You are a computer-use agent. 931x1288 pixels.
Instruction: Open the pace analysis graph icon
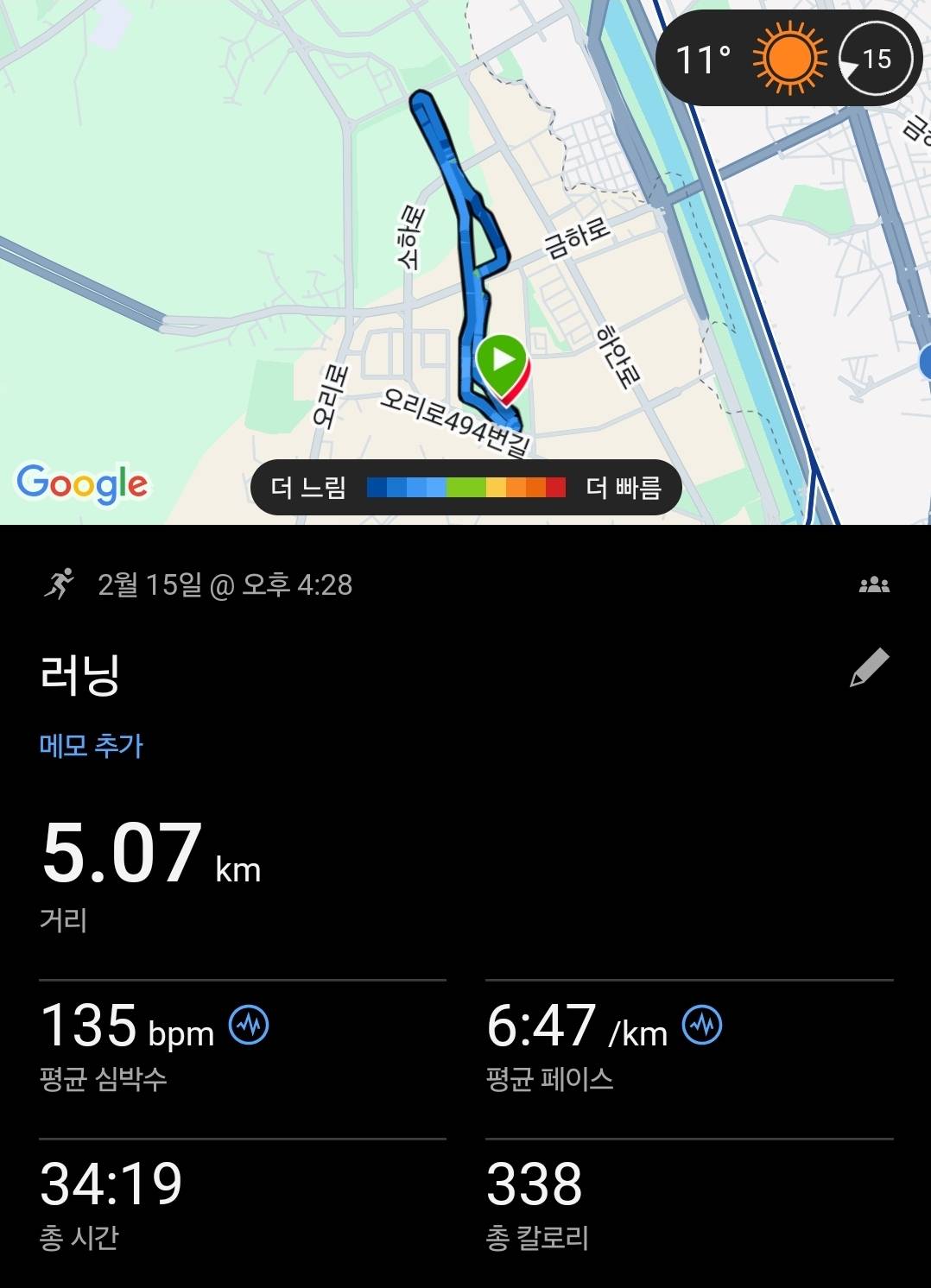[700, 1027]
